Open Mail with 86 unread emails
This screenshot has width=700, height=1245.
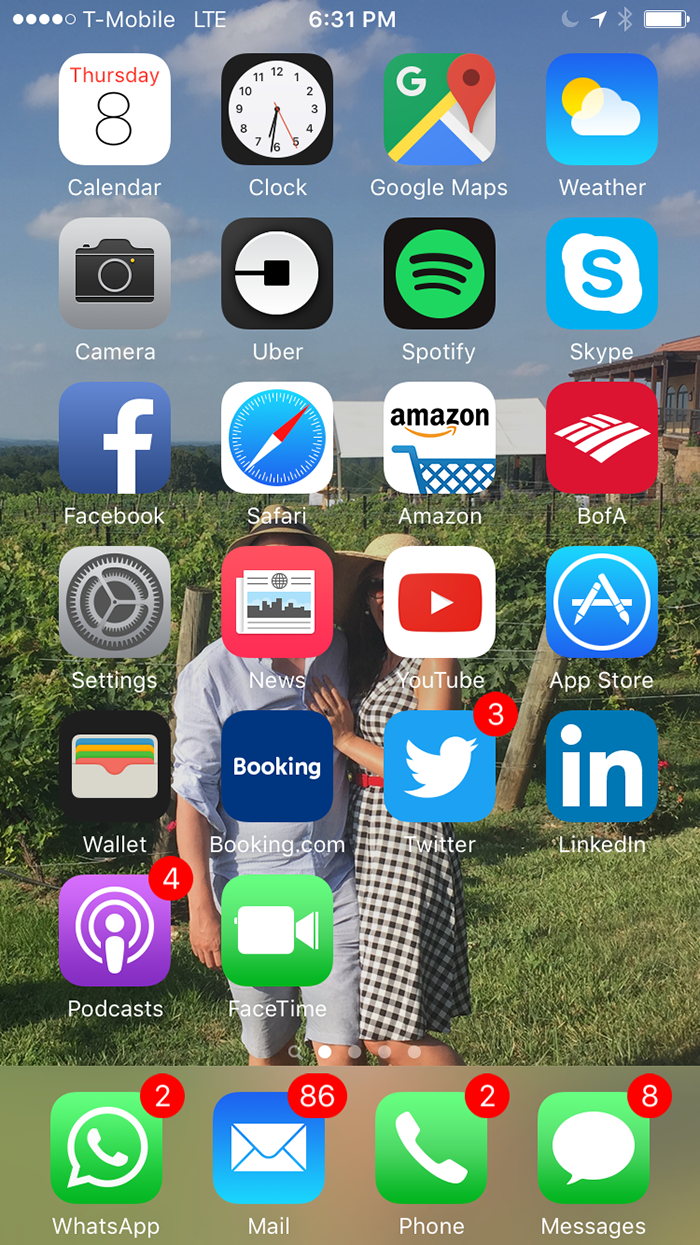coord(269,1147)
